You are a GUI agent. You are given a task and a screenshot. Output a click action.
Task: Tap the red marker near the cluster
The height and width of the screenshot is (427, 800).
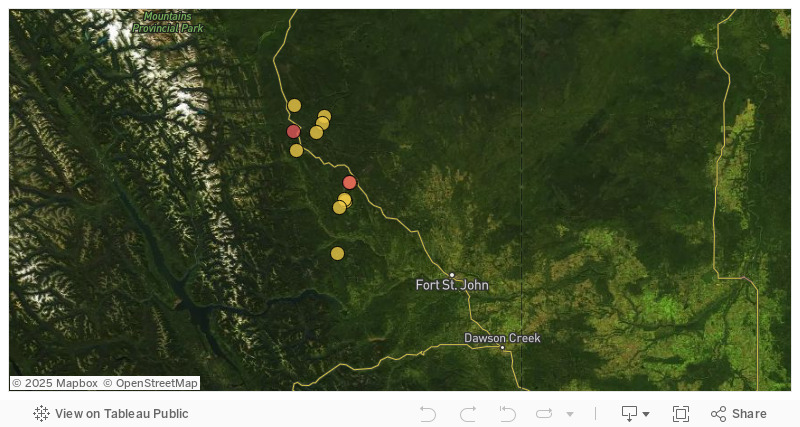(x=293, y=131)
